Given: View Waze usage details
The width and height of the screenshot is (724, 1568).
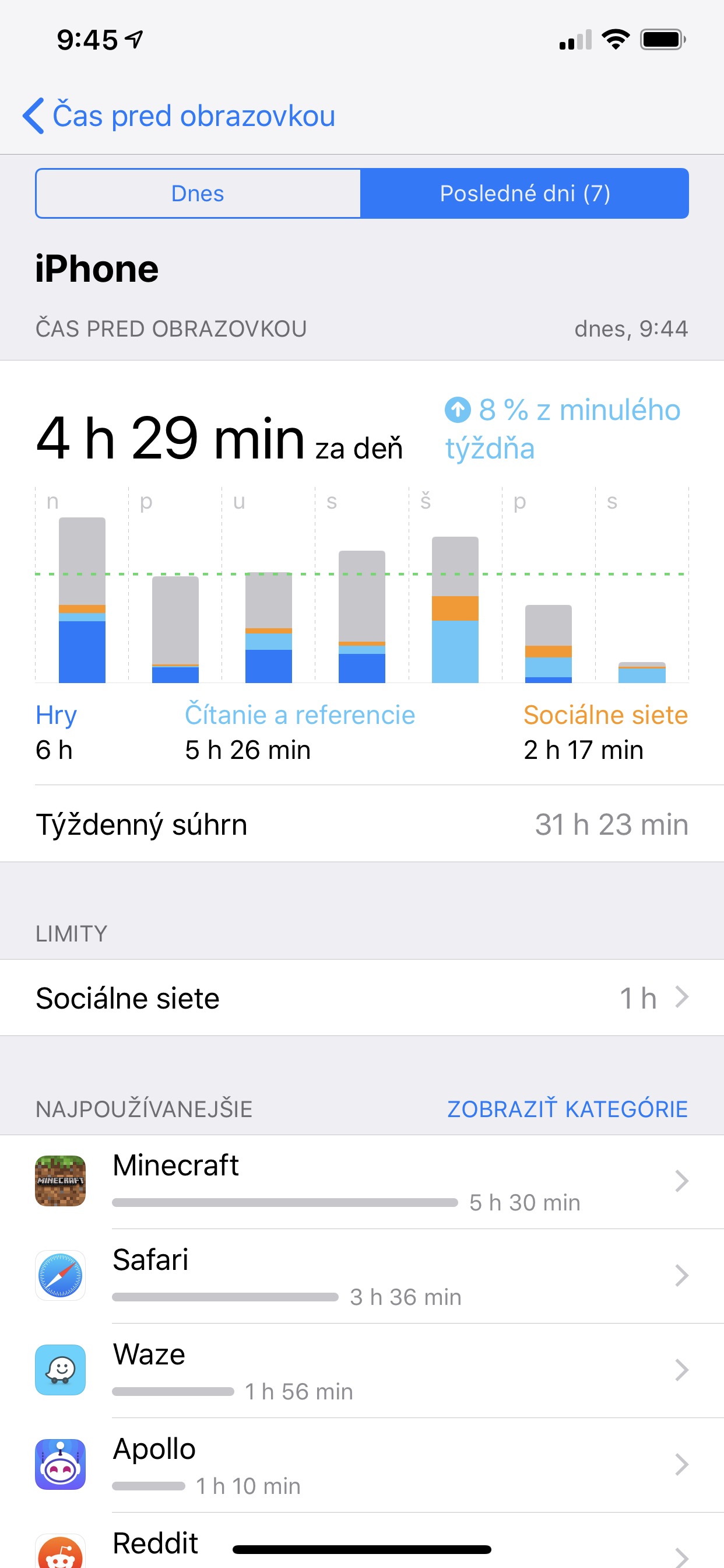Looking at the screenshot, I should 362,1371.
